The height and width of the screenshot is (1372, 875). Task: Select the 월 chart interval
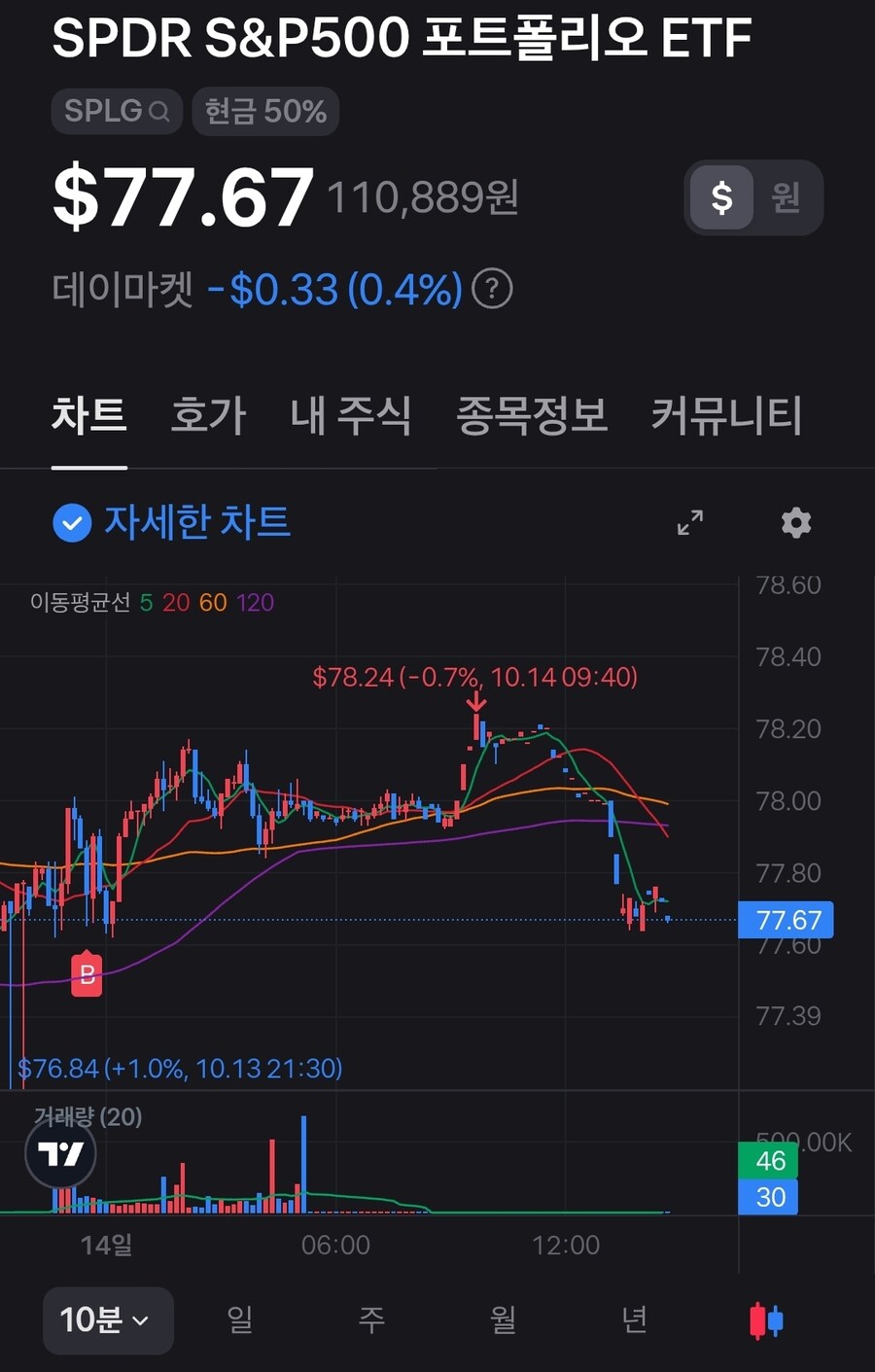[503, 1319]
